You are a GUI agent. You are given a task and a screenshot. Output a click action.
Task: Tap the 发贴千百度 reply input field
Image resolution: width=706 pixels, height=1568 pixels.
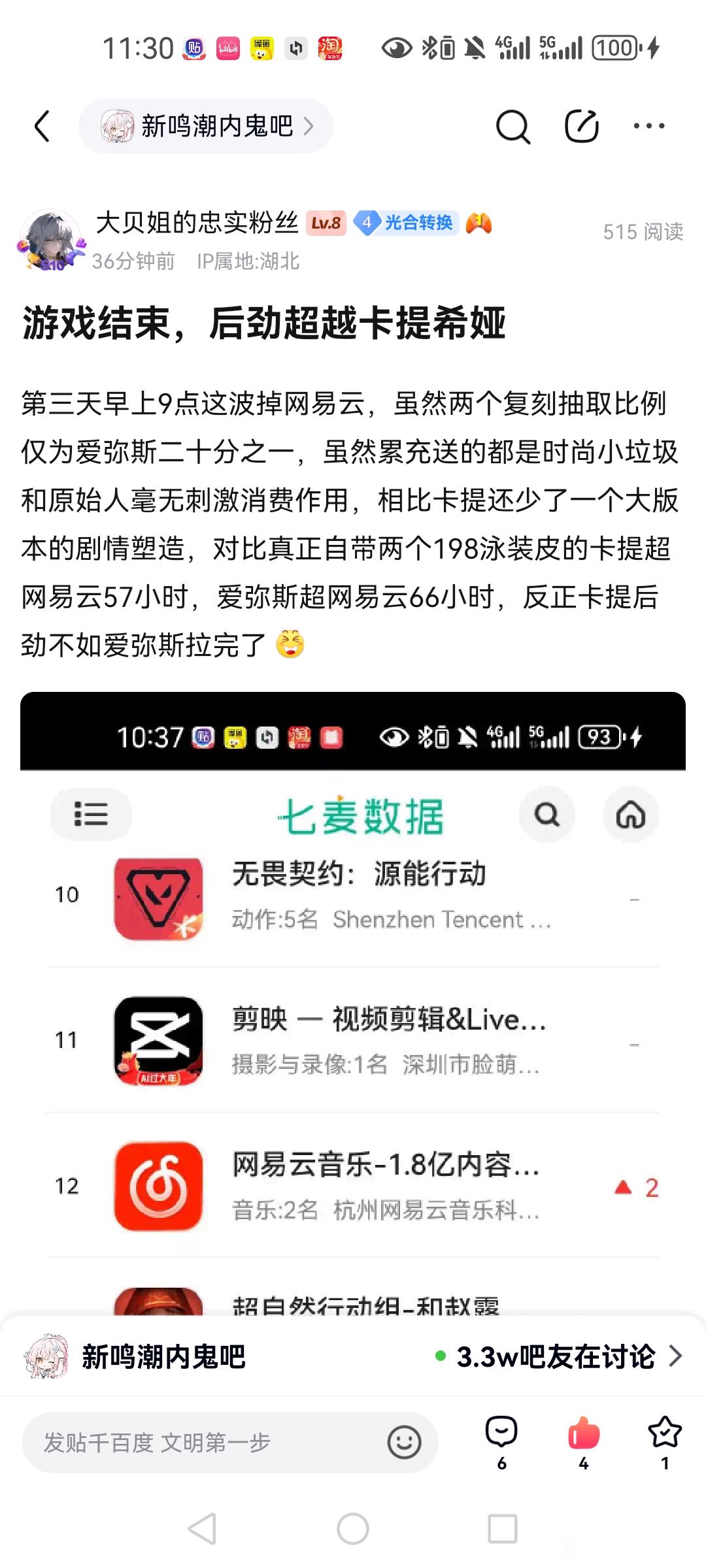(230, 1442)
